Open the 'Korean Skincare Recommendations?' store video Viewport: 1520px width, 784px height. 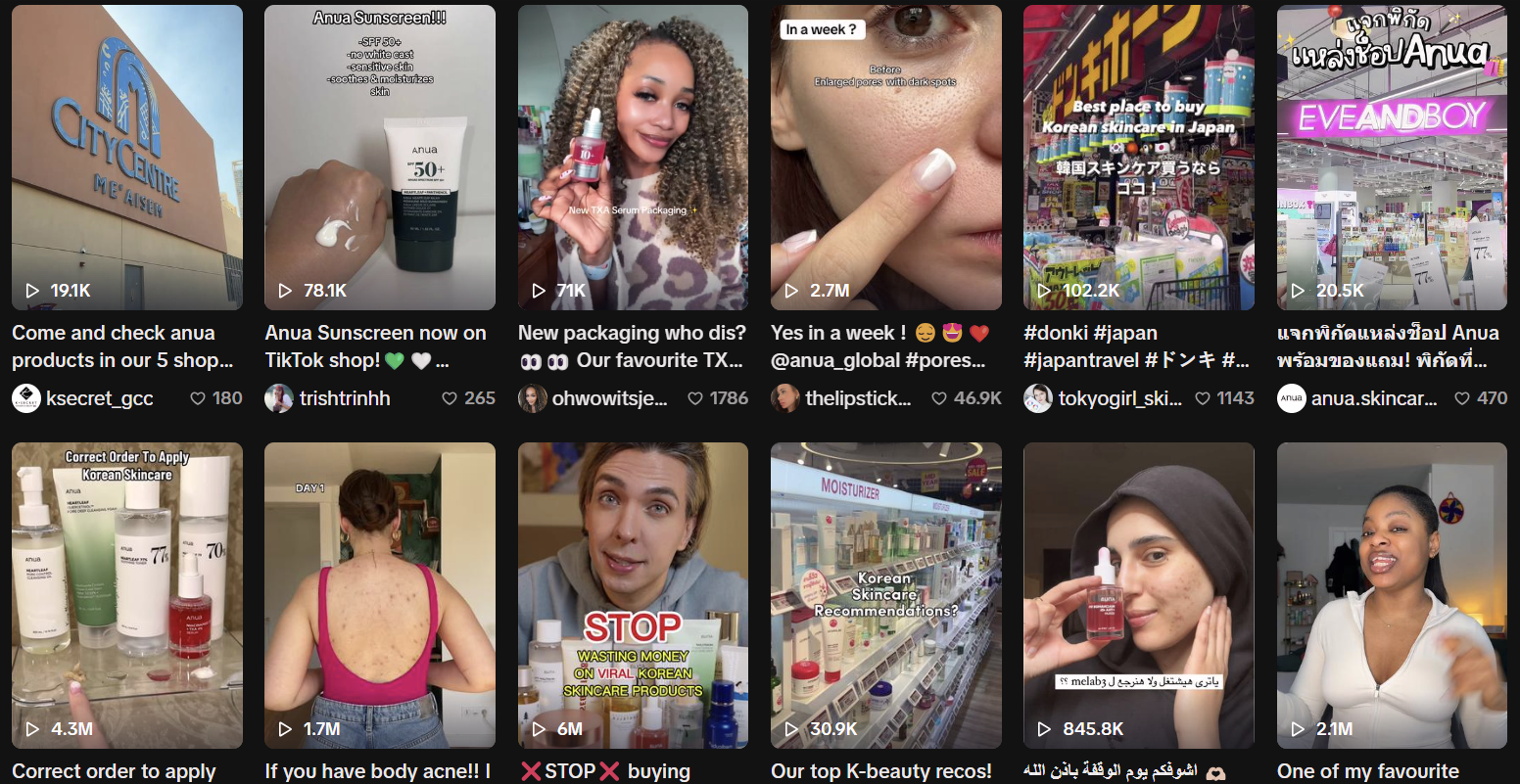point(885,595)
